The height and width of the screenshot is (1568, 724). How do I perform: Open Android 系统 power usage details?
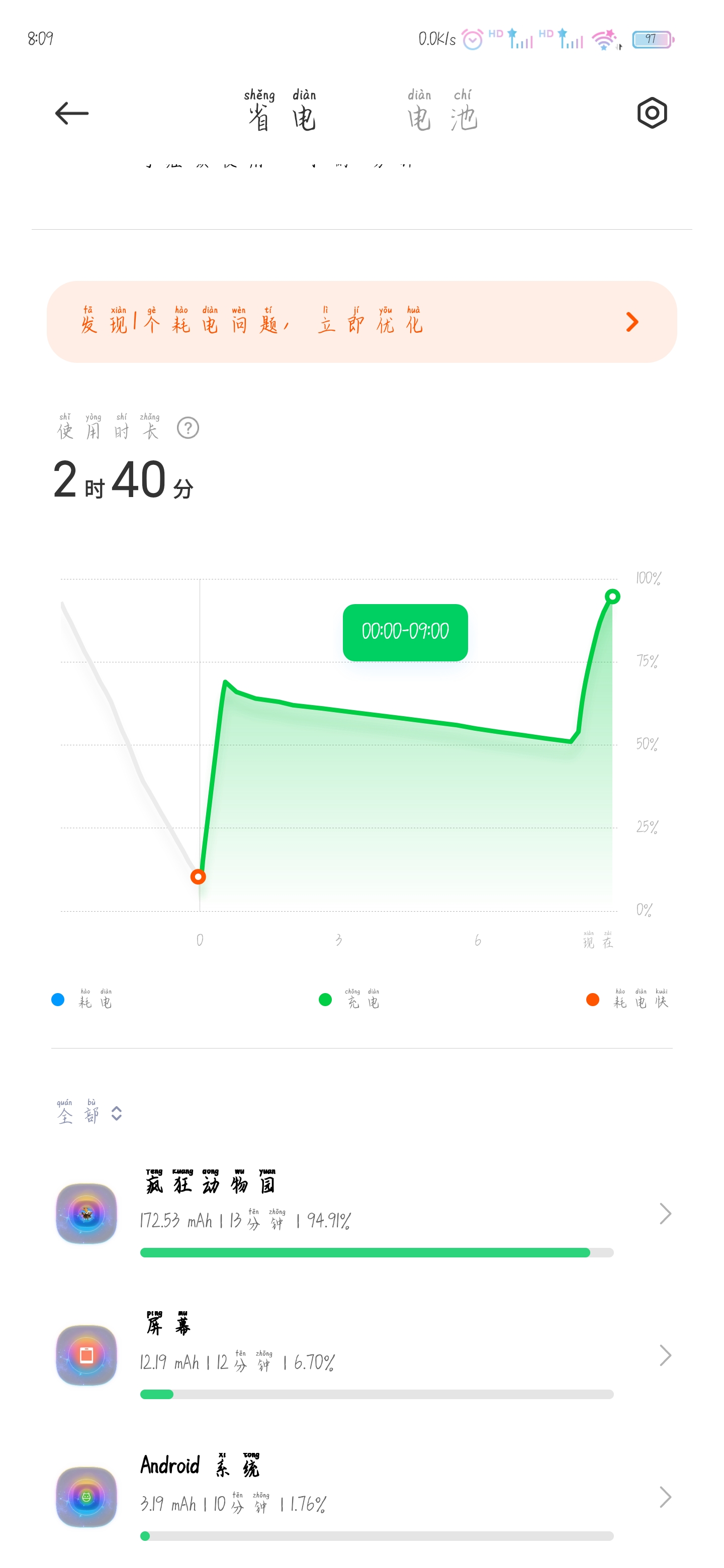[361, 1497]
